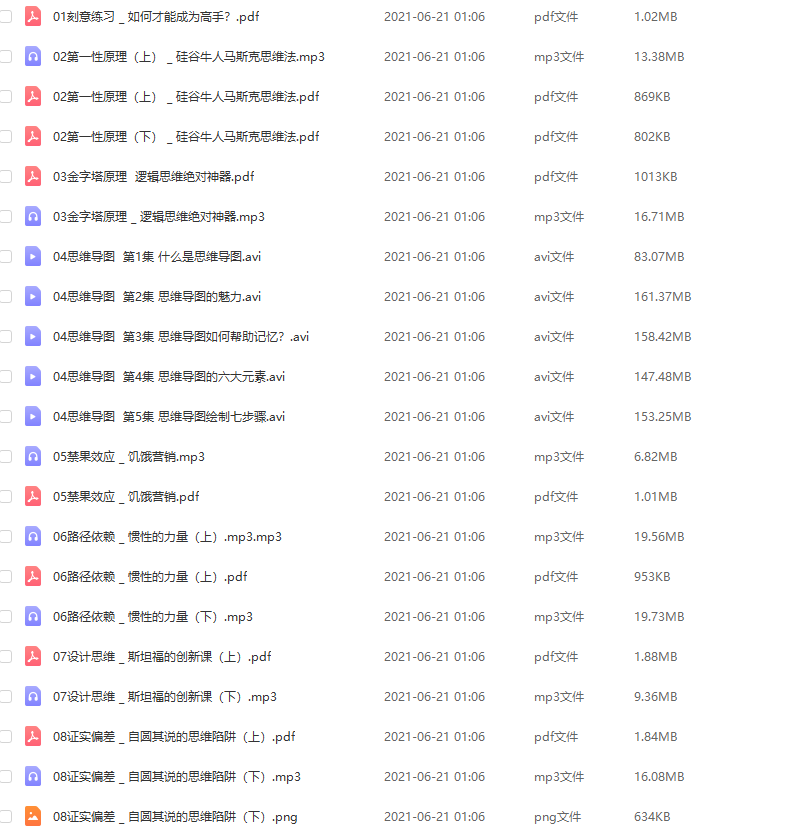Open 06路径依赖 惯性的力量（上）.pdf
The image size is (806, 836).
150,577
